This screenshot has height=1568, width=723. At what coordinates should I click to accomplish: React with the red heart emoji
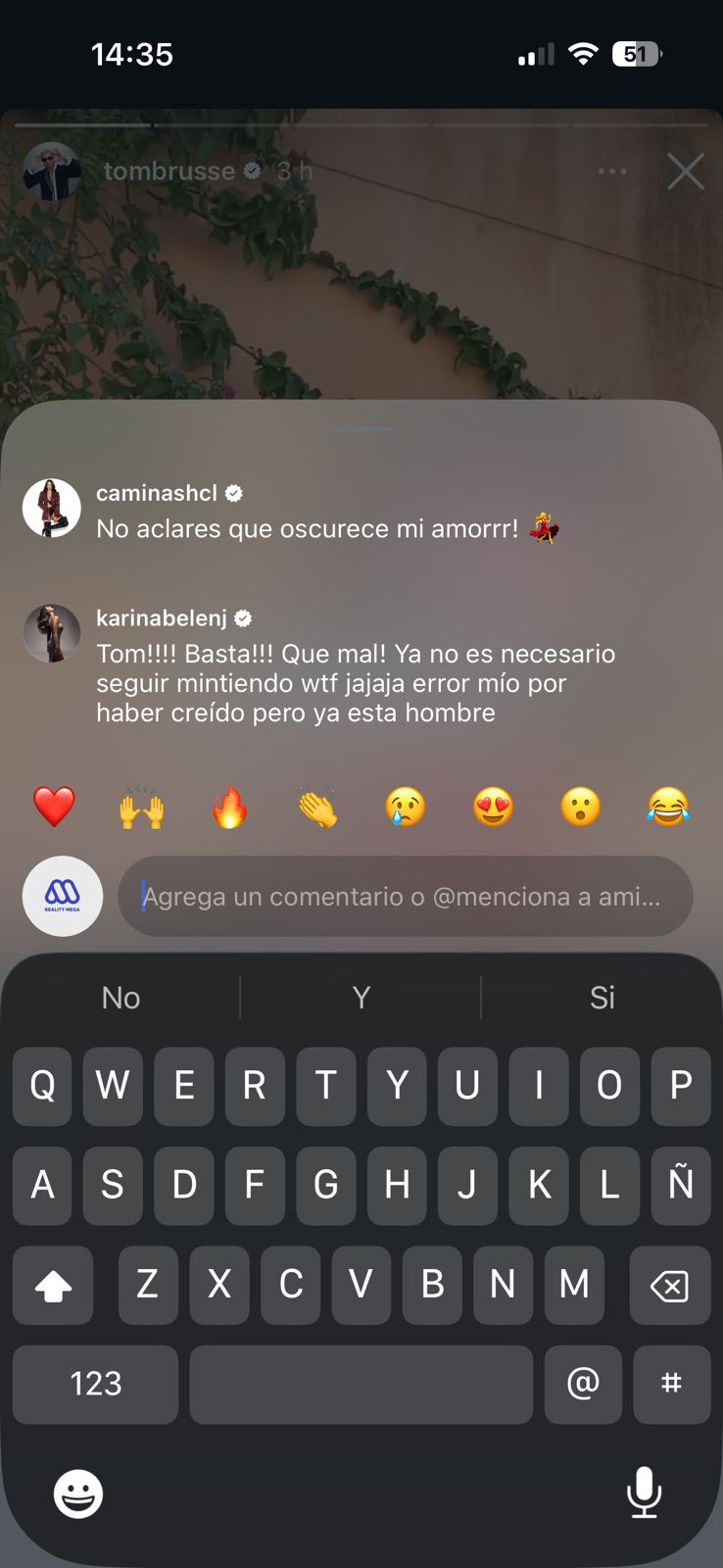coord(54,808)
